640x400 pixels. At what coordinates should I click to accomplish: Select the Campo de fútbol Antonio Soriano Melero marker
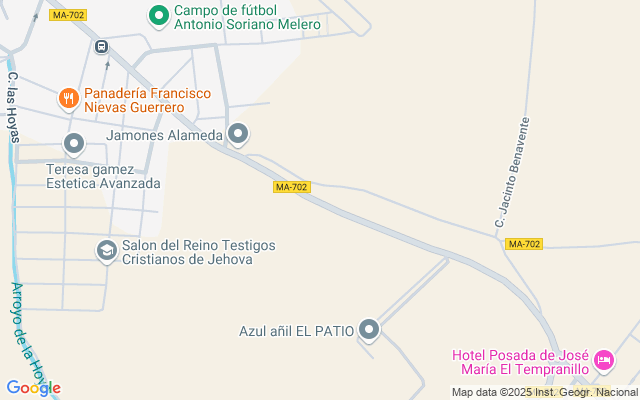point(157,15)
